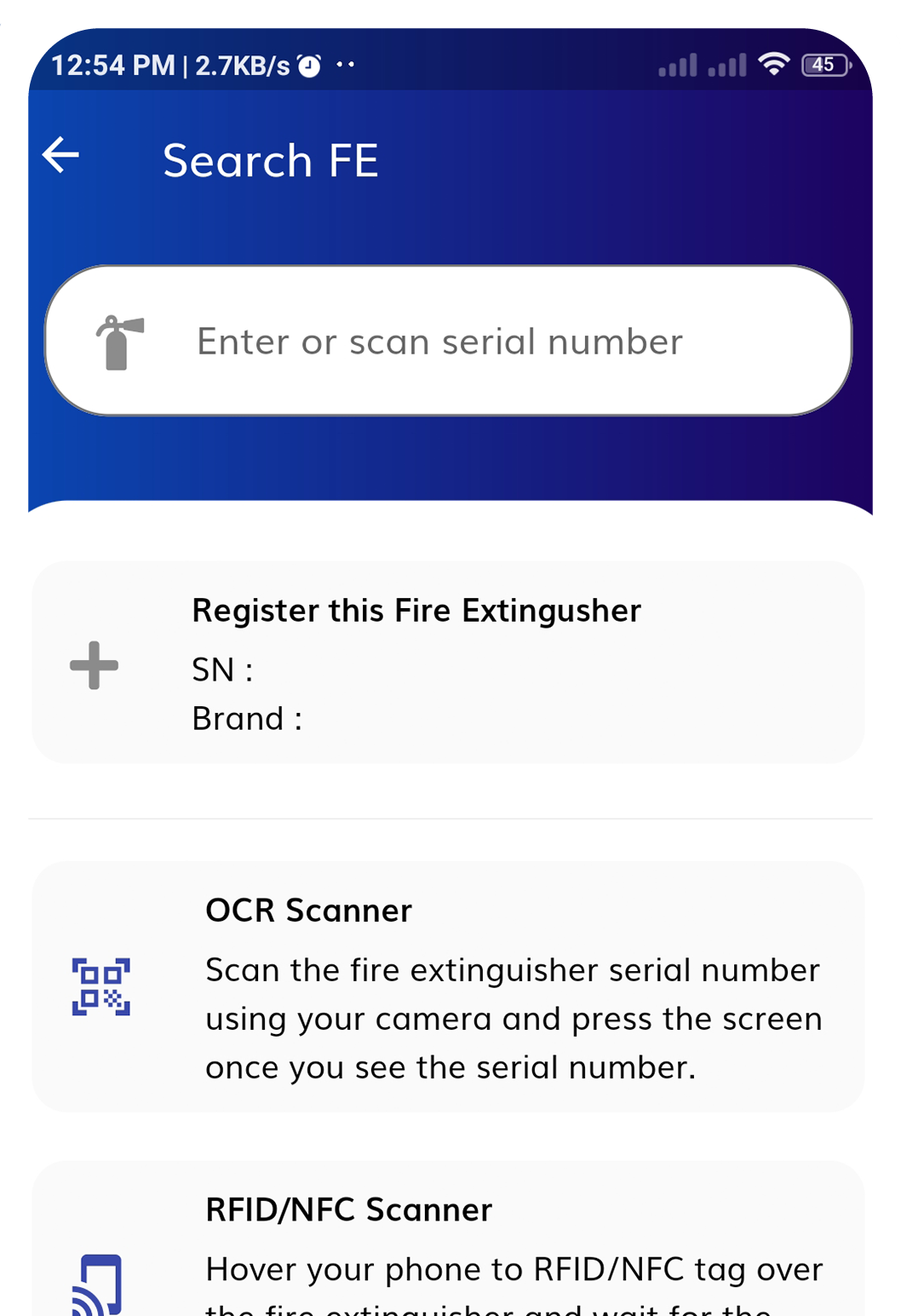This screenshot has width=901, height=1316.
Task: Go back using the arrow icon
Action: pos(61,156)
